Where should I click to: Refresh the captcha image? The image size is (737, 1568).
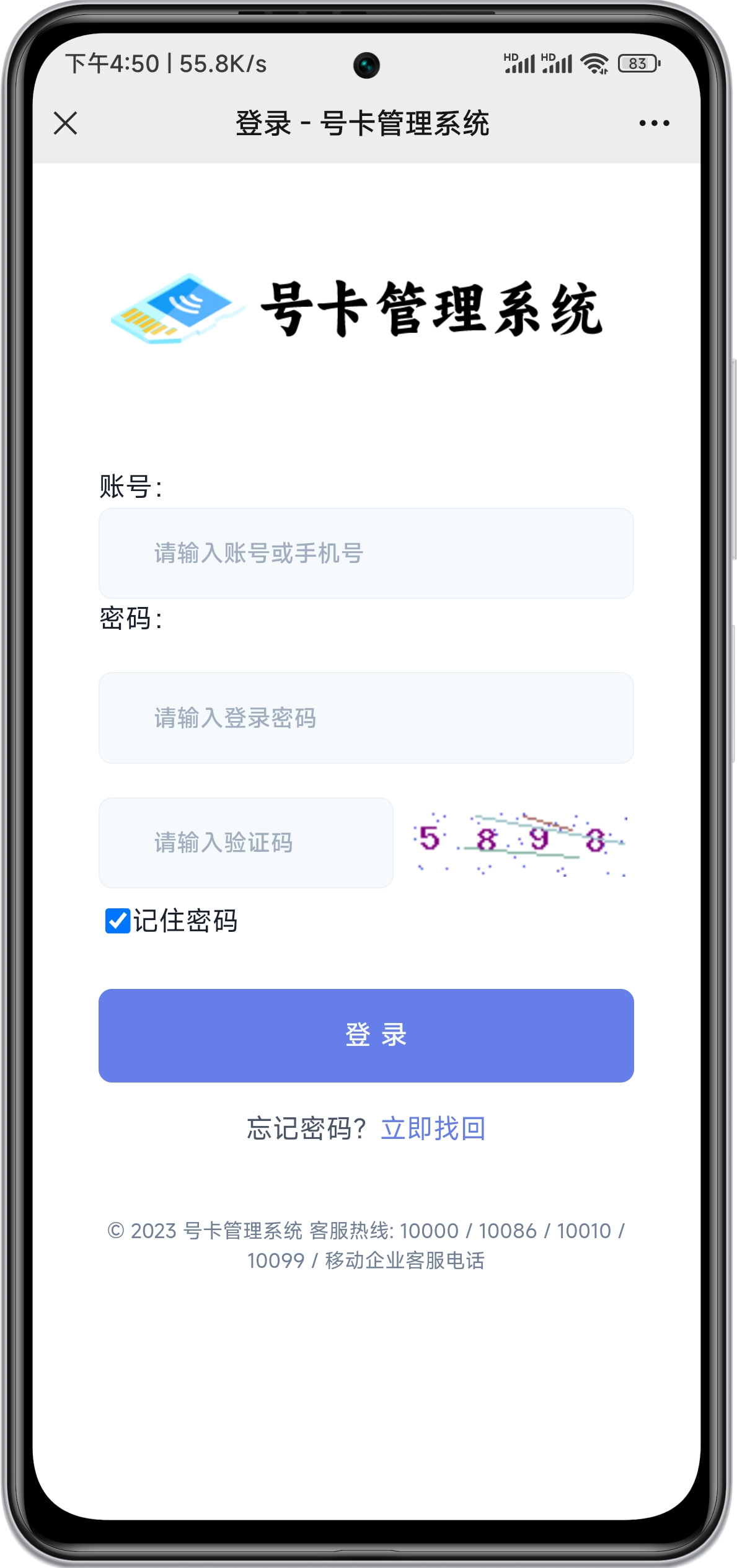tap(519, 843)
